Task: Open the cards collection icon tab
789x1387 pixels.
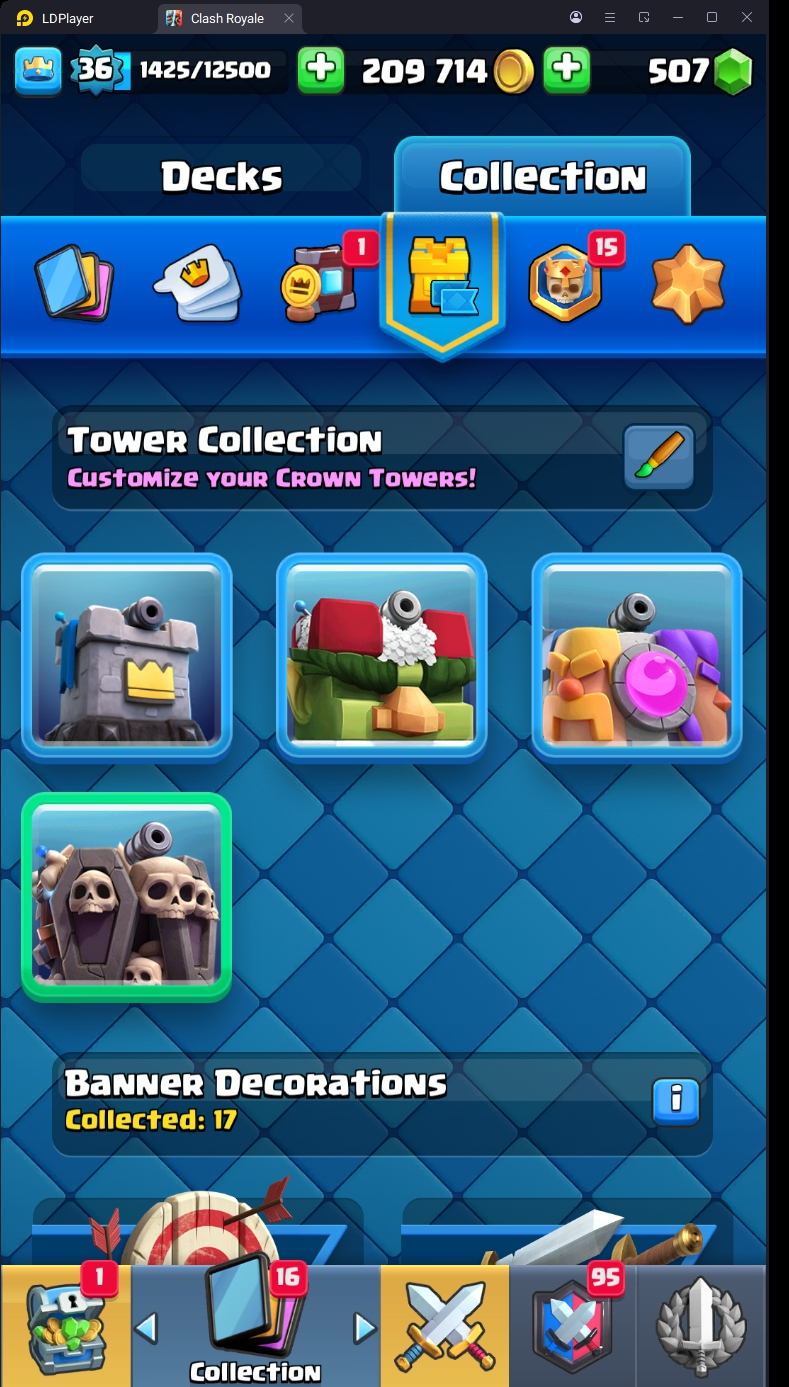Action: click(x=73, y=284)
